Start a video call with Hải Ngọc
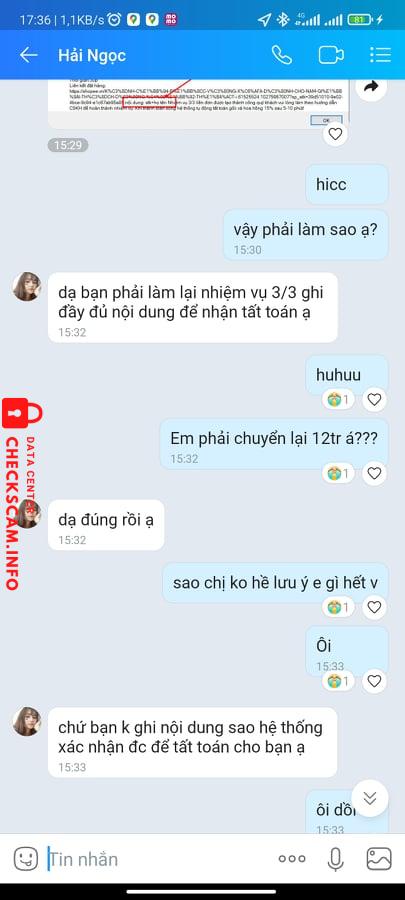This screenshot has width=405, height=900. click(x=331, y=55)
